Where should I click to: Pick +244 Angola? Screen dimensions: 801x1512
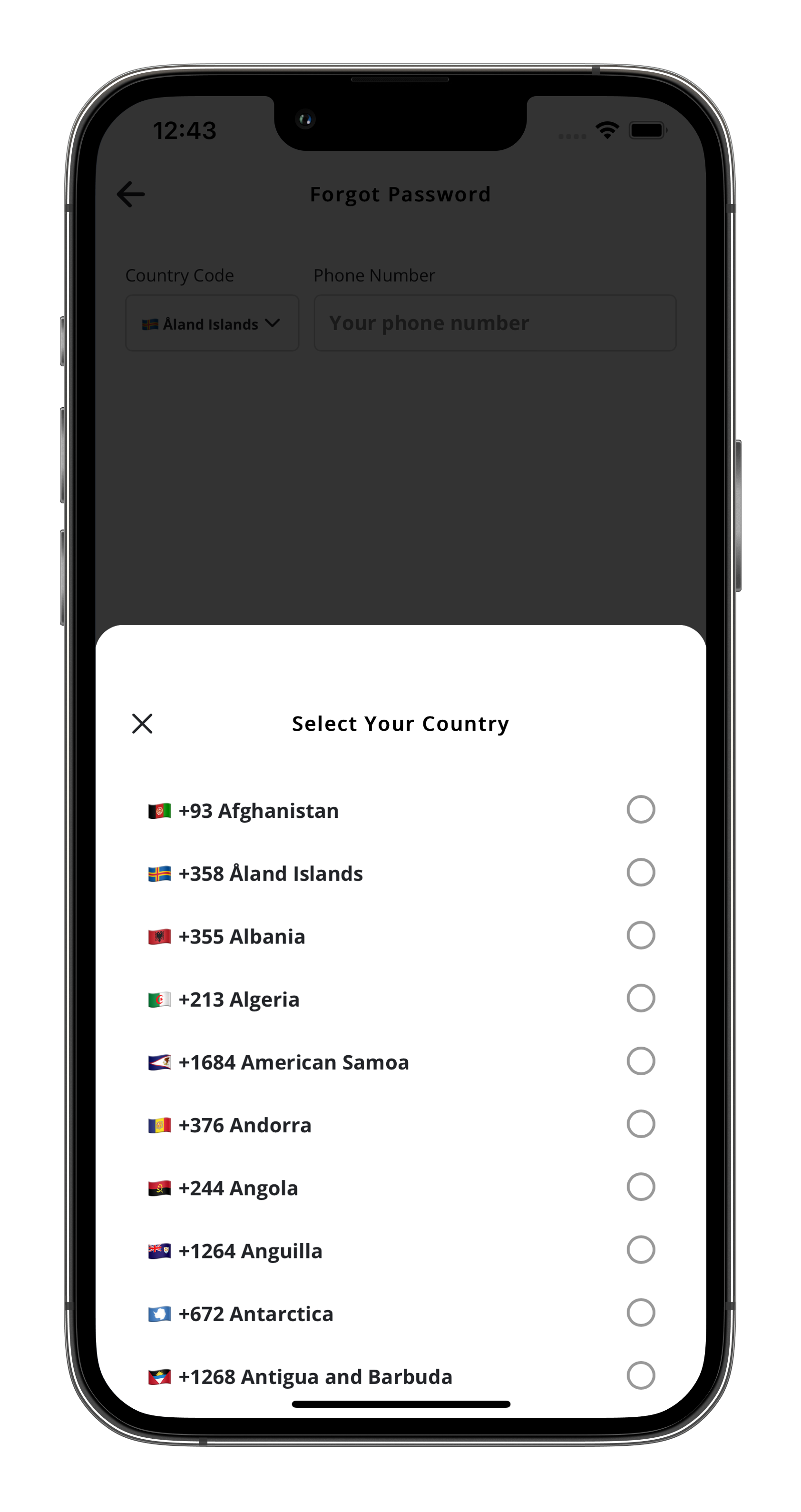[401, 1187]
